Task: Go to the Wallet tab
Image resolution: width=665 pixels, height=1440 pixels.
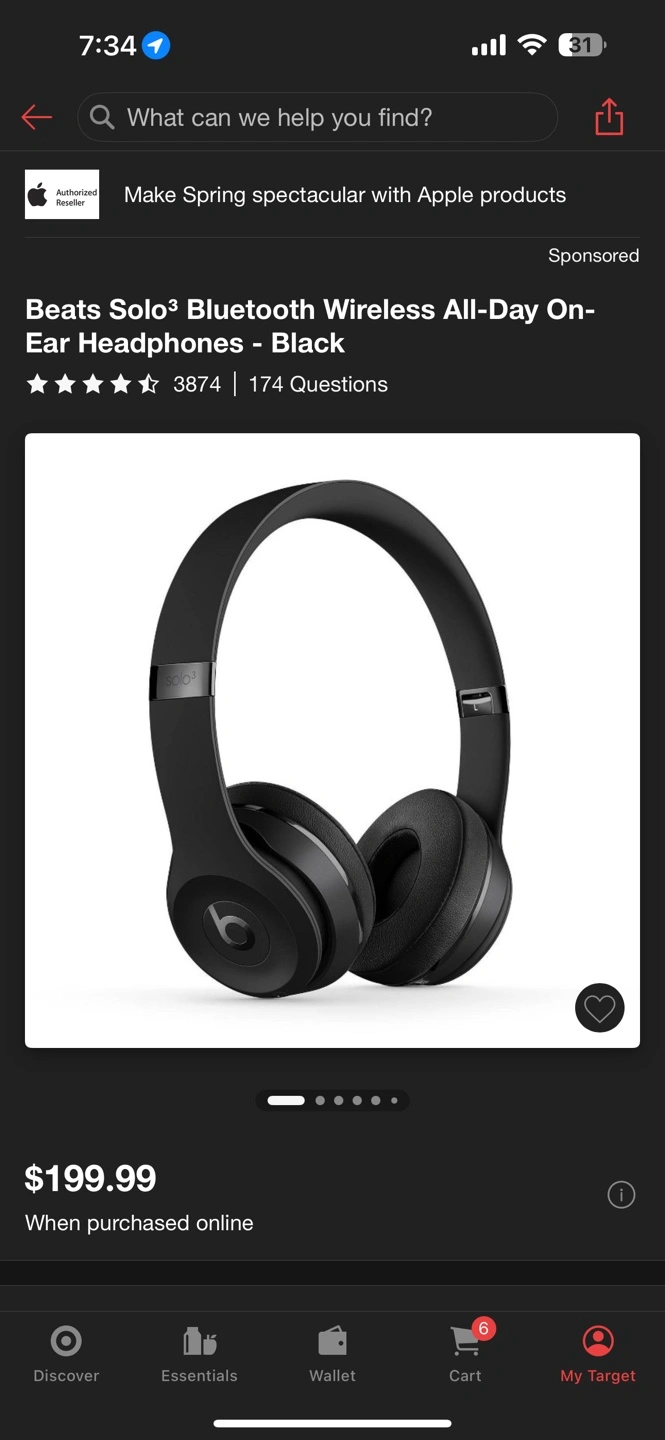Action: pos(332,1354)
